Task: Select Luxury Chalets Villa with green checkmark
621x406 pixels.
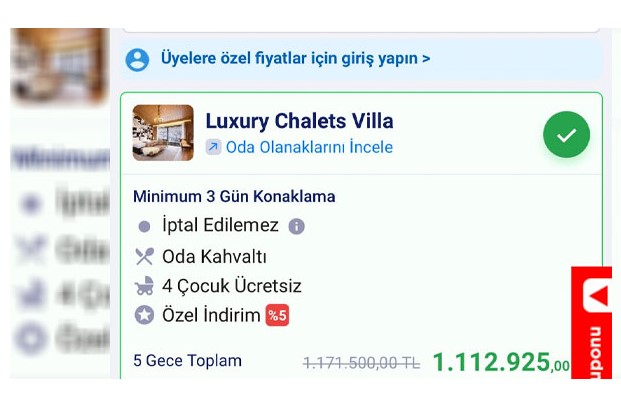Action: [x=566, y=134]
